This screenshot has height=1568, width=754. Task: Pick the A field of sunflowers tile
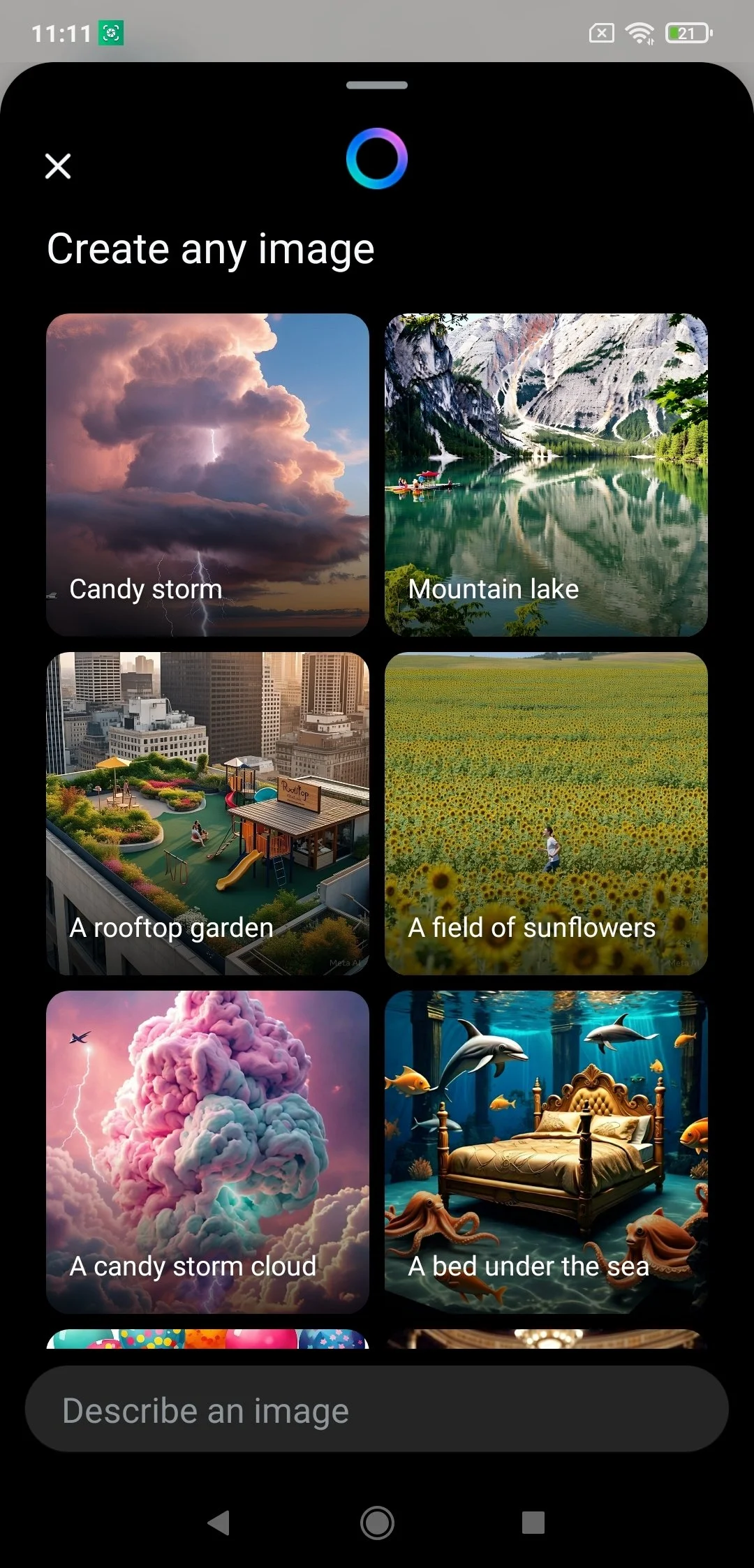click(x=546, y=813)
